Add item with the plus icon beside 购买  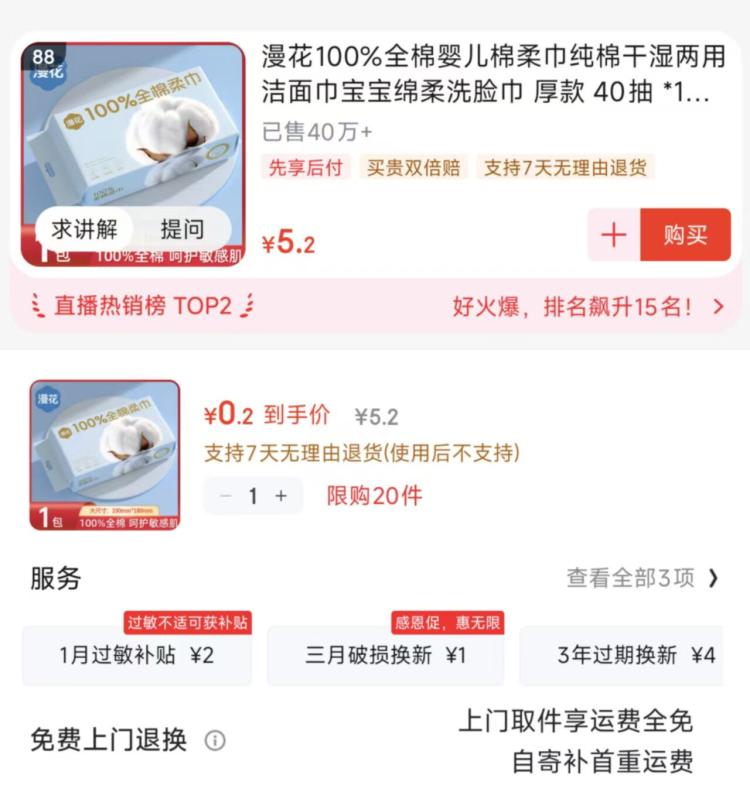(613, 235)
